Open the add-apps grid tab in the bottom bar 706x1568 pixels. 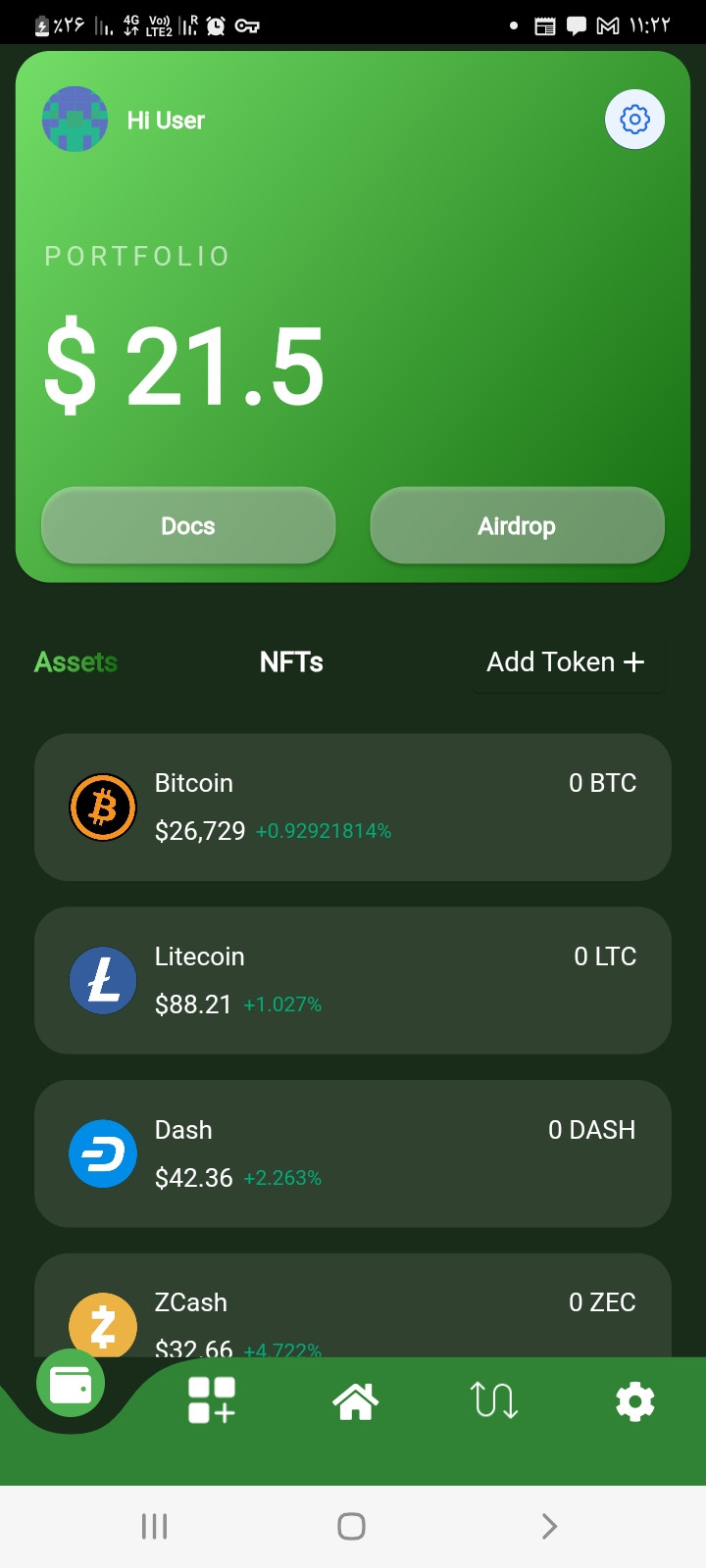click(212, 1399)
